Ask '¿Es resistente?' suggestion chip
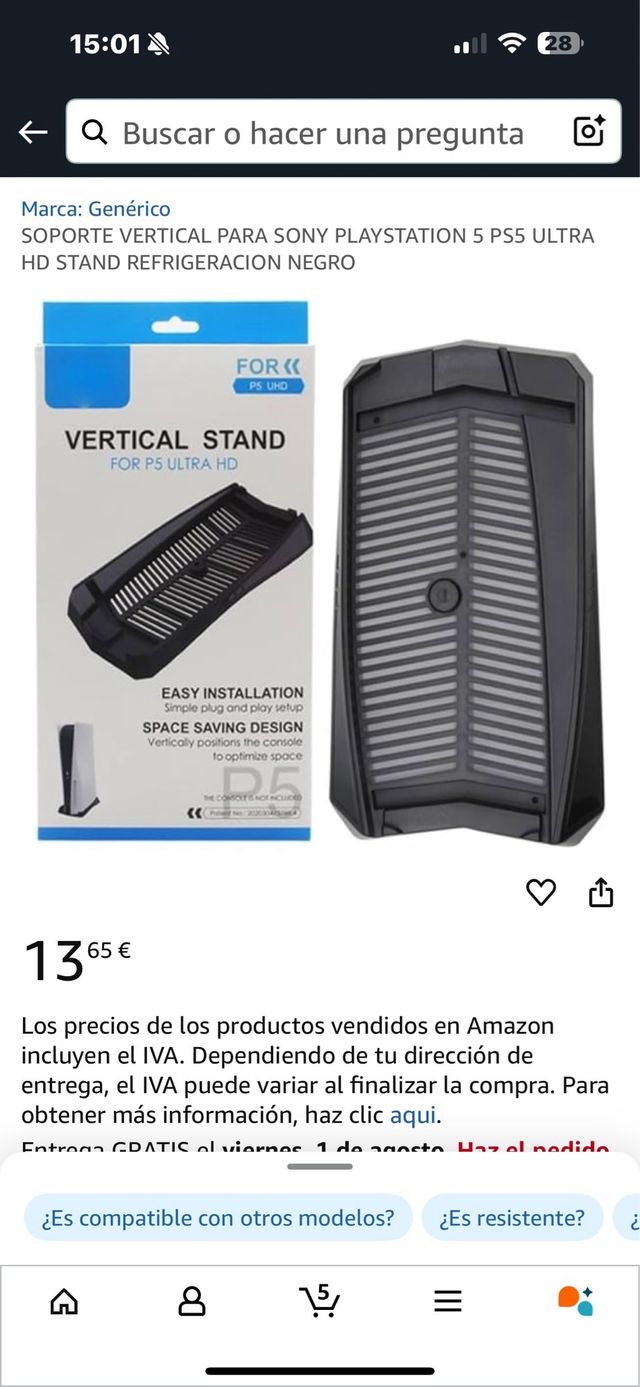The image size is (640, 1387). point(512,1218)
